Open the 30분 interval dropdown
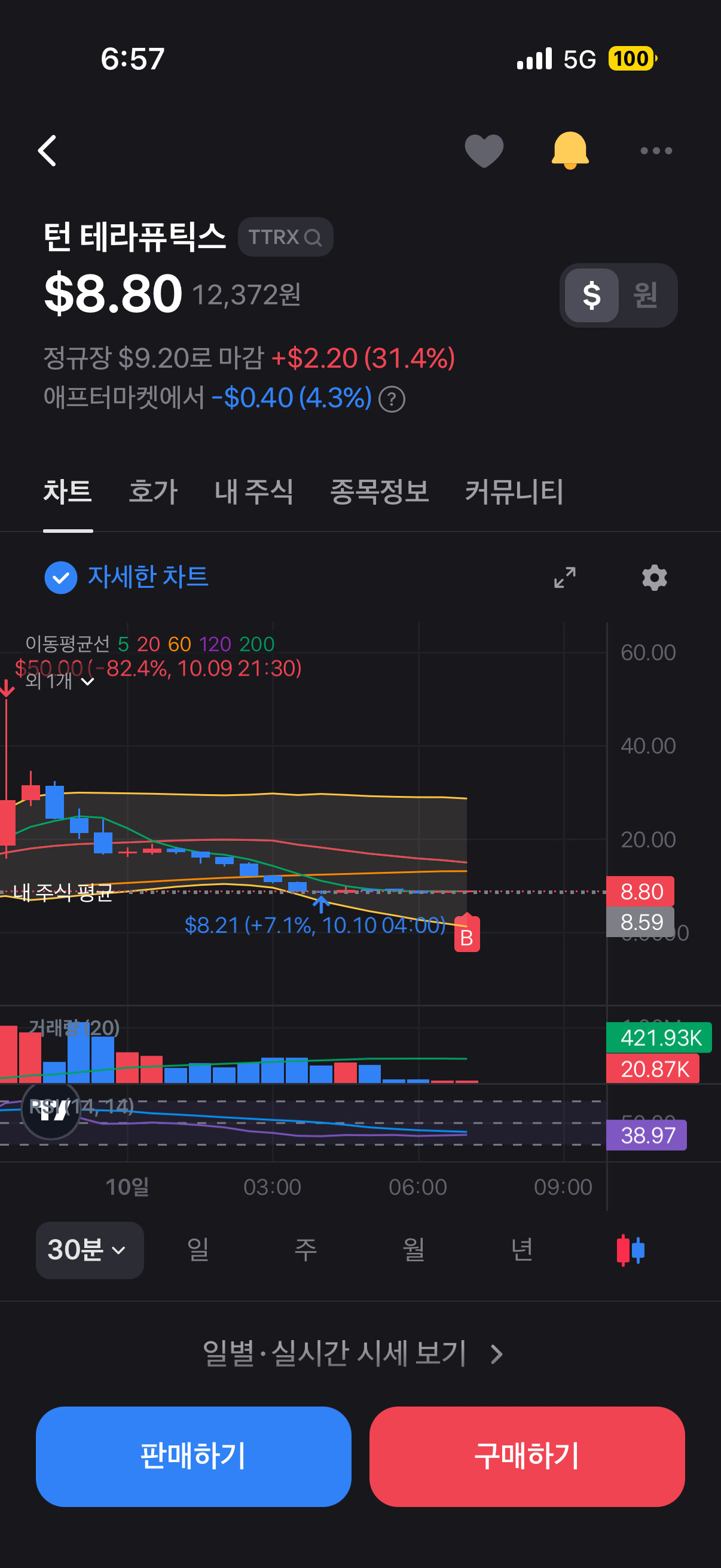This screenshot has width=721, height=1568. coord(90,1250)
